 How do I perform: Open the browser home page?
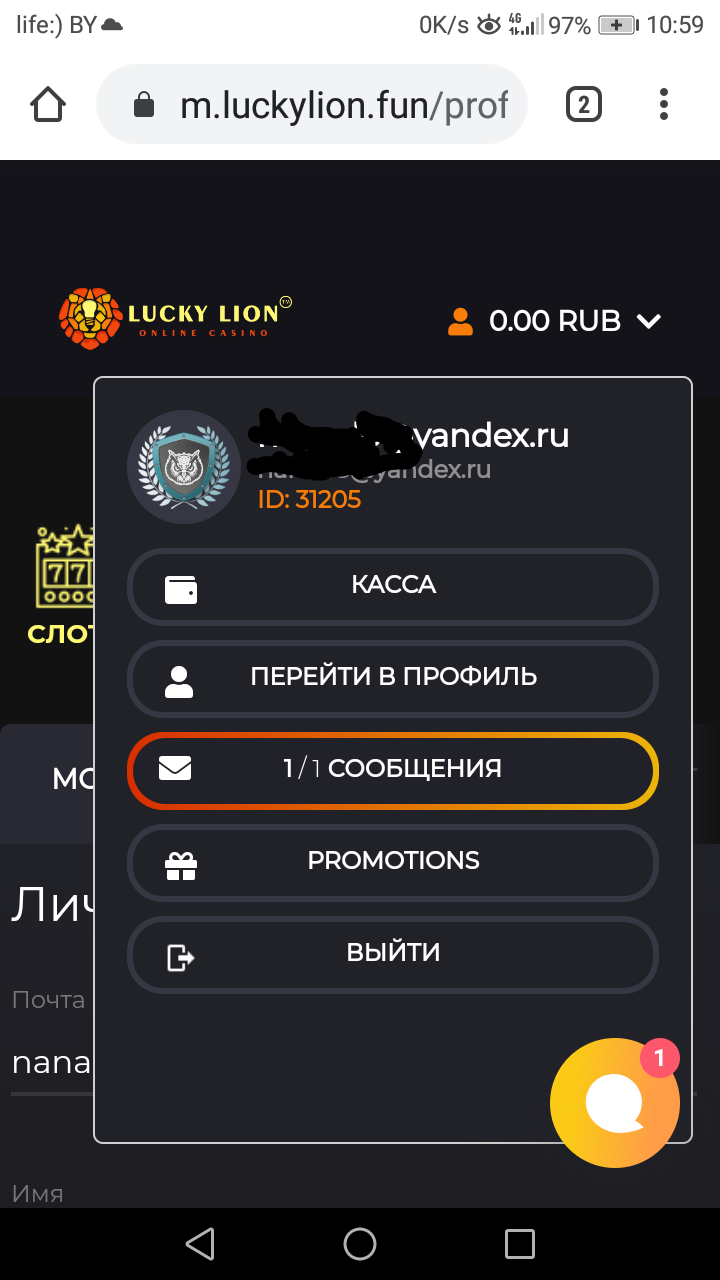coord(48,104)
